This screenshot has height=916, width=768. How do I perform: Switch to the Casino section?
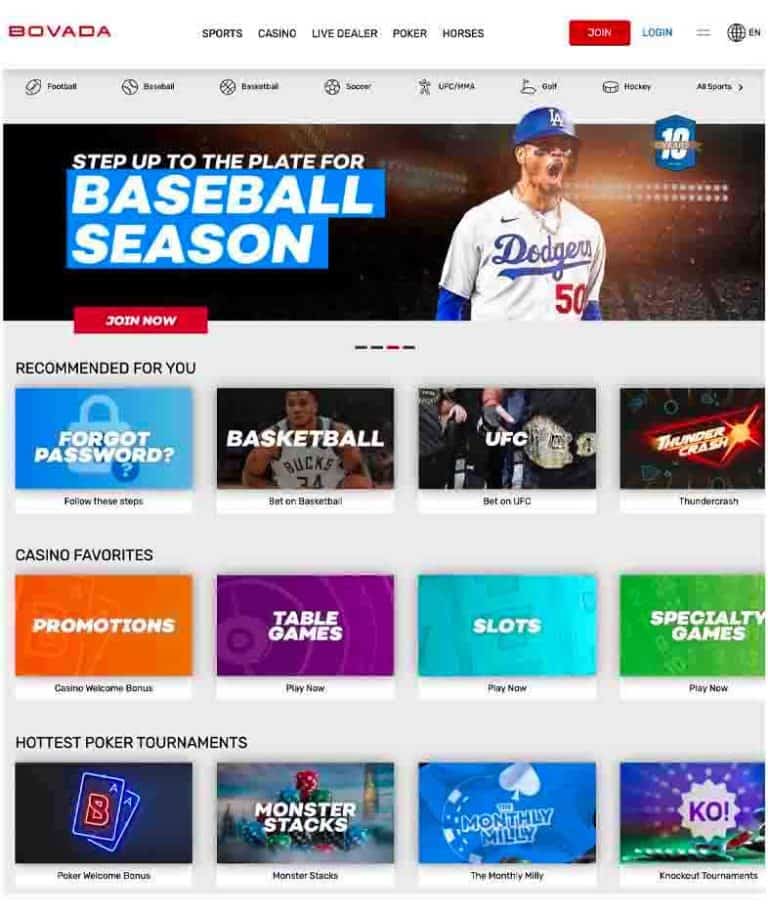pos(277,33)
